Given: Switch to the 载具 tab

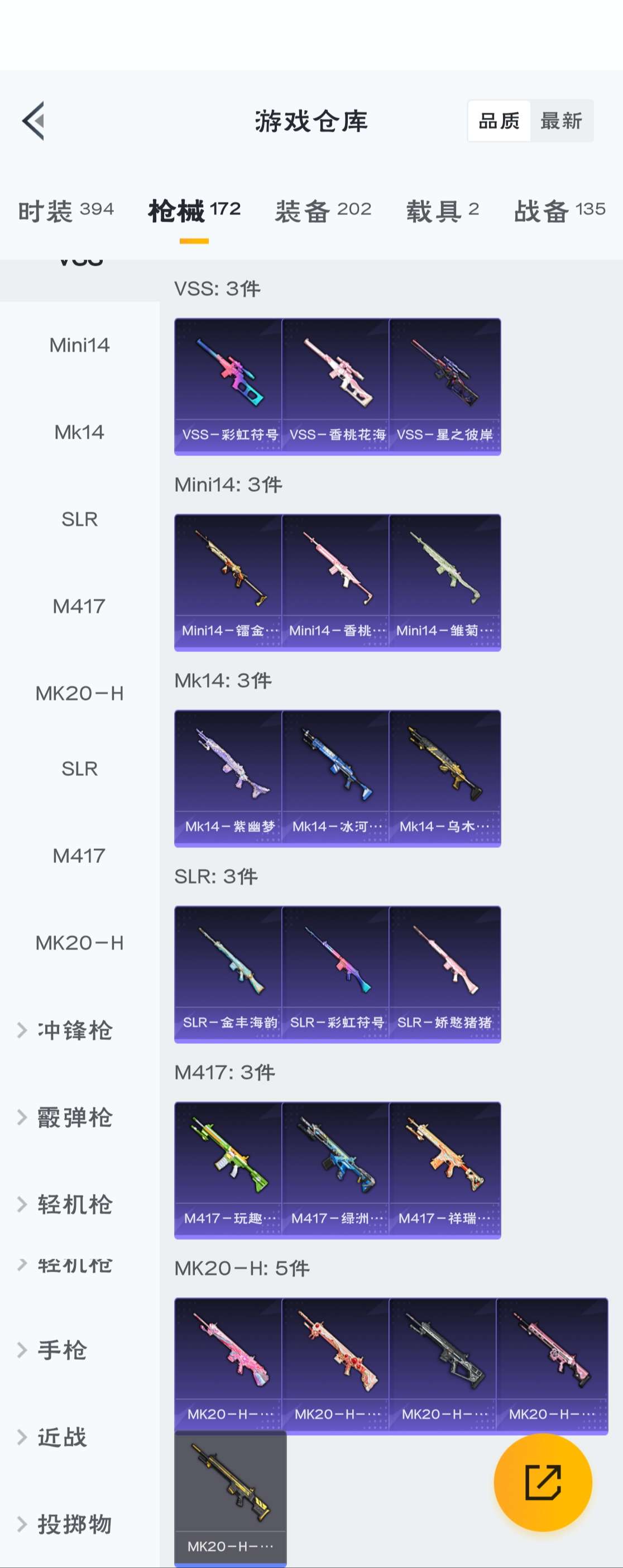Looking at the screenshot, I should tap(443, 211).
